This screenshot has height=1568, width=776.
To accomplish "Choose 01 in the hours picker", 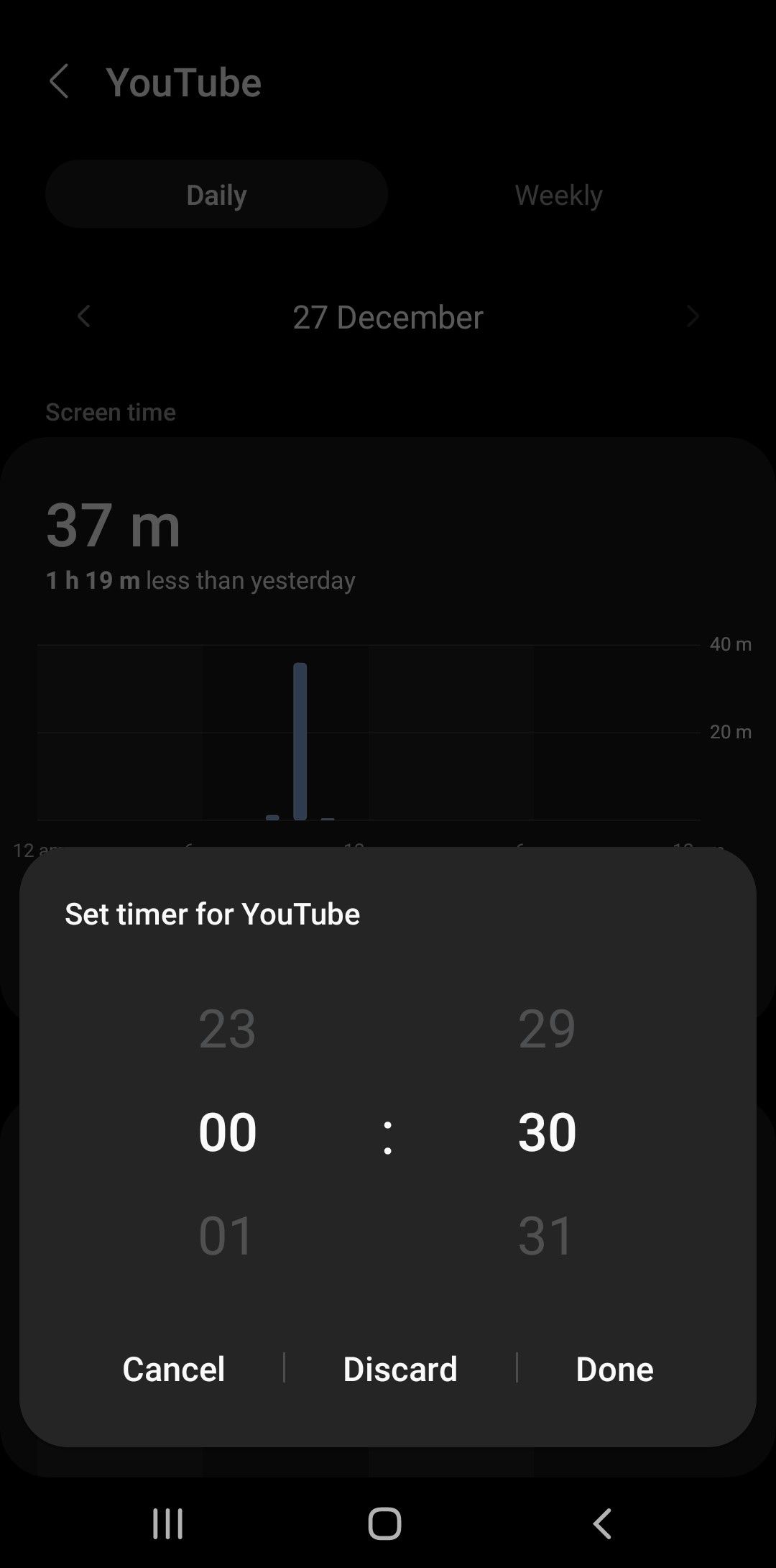I will tap(226, 1235).
